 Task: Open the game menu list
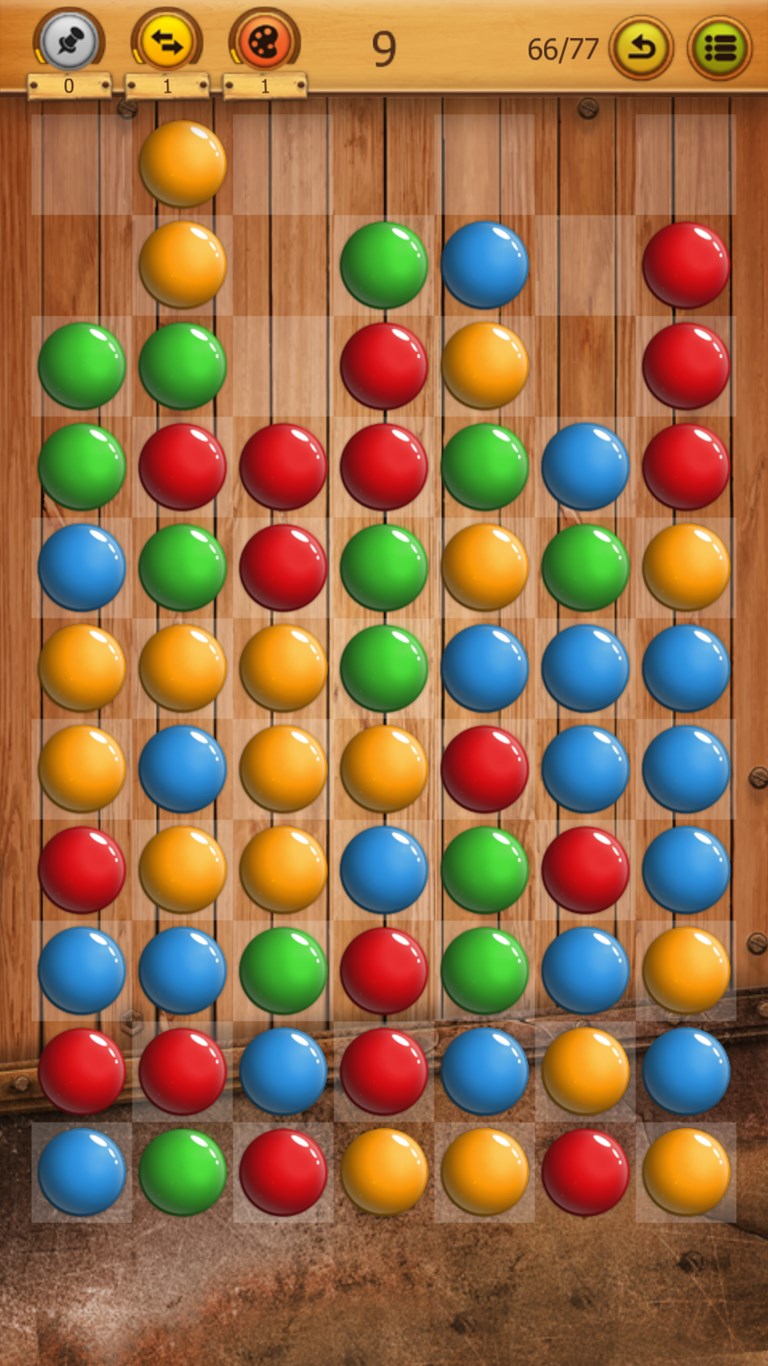(x=719, y=47)
